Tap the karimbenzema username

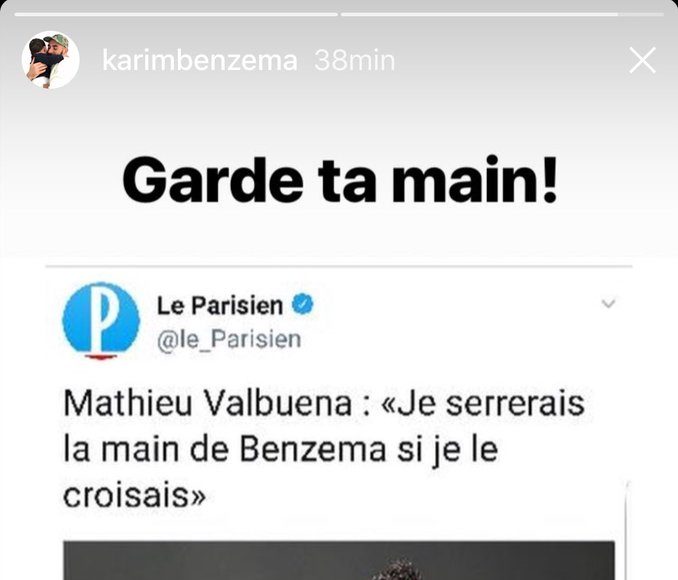point(199,61)
